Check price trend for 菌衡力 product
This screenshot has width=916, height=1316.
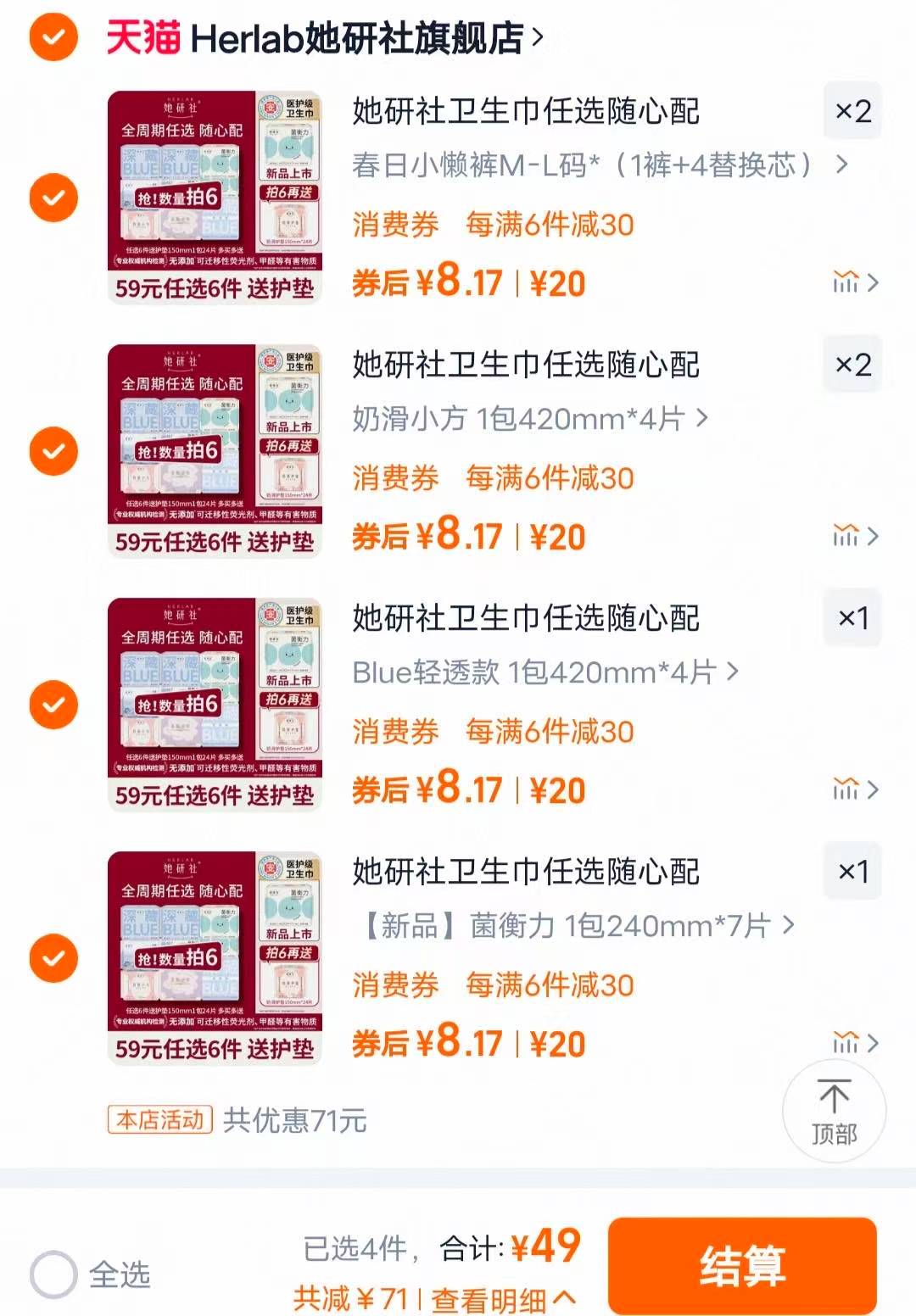(846, 1040)
